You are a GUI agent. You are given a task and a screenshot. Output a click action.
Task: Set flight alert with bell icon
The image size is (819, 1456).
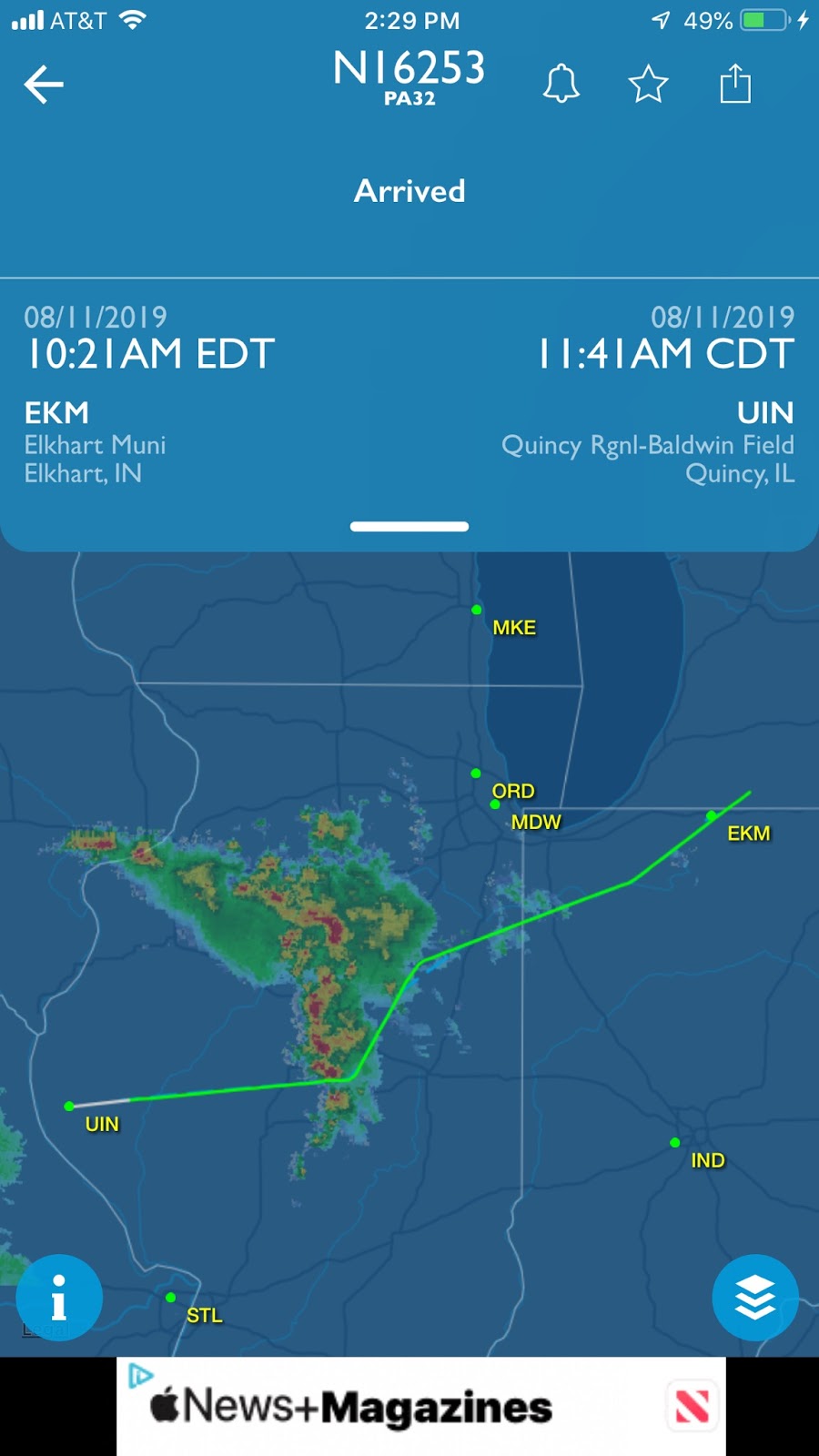(561, 84)
